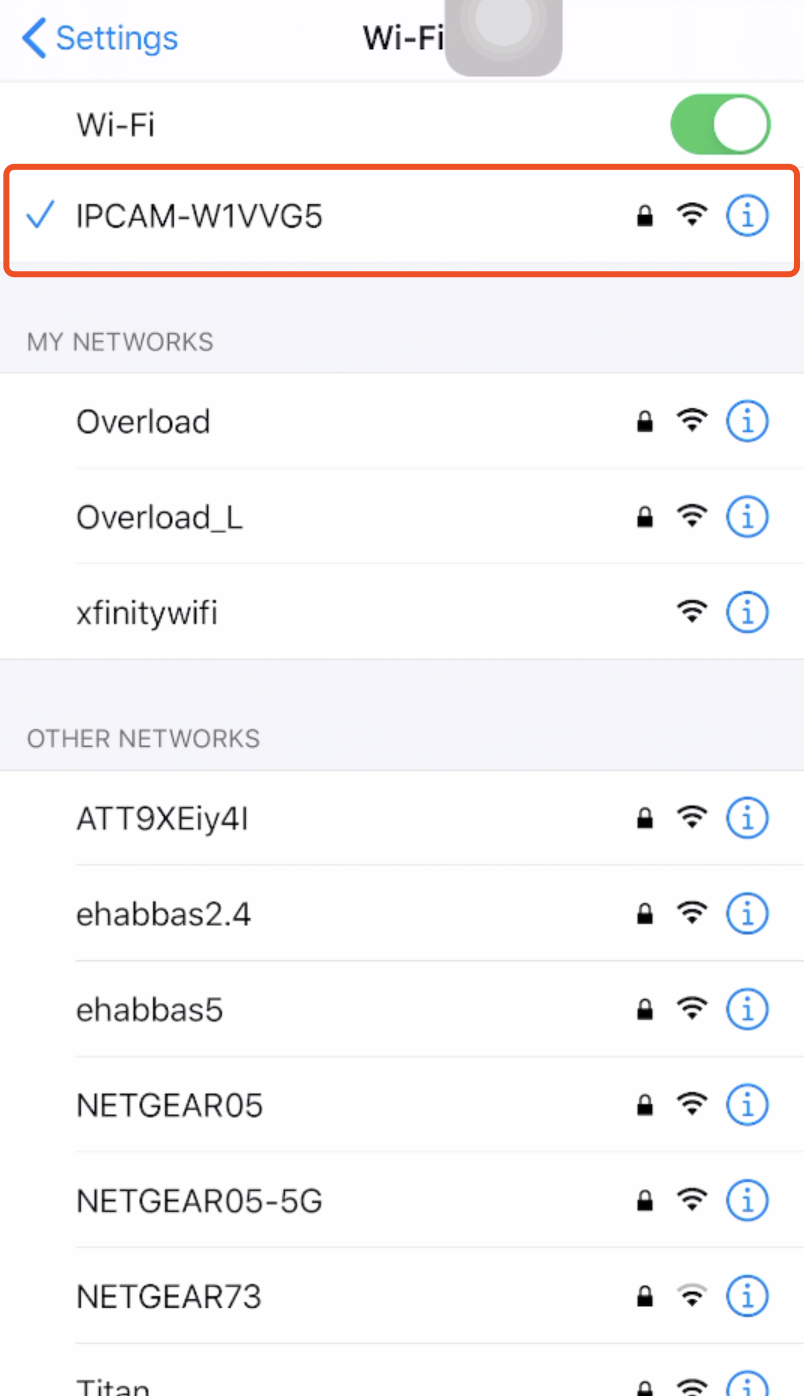Open info for NETGEAR05-5G
This screenshot has height=1396, width=804.
point(746,1200)
